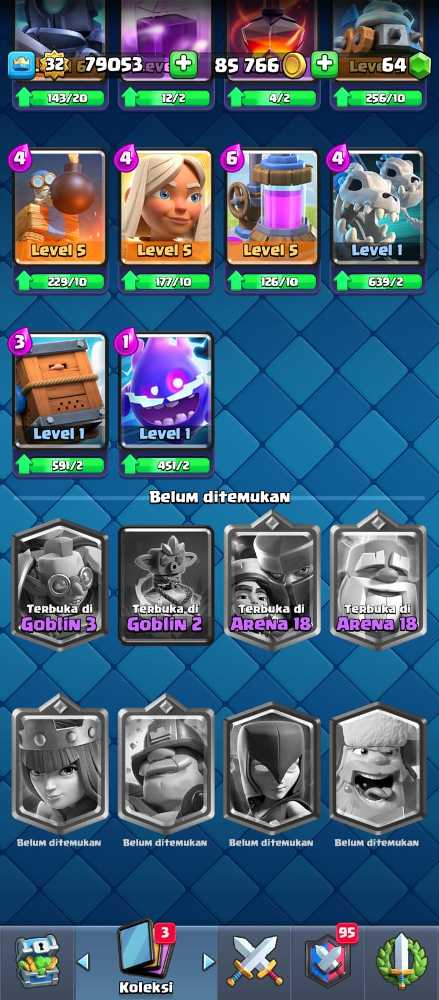Open the events sword-and-laurel tab
This screenshot has width=439, height=1000.
(x=401, y=962)
